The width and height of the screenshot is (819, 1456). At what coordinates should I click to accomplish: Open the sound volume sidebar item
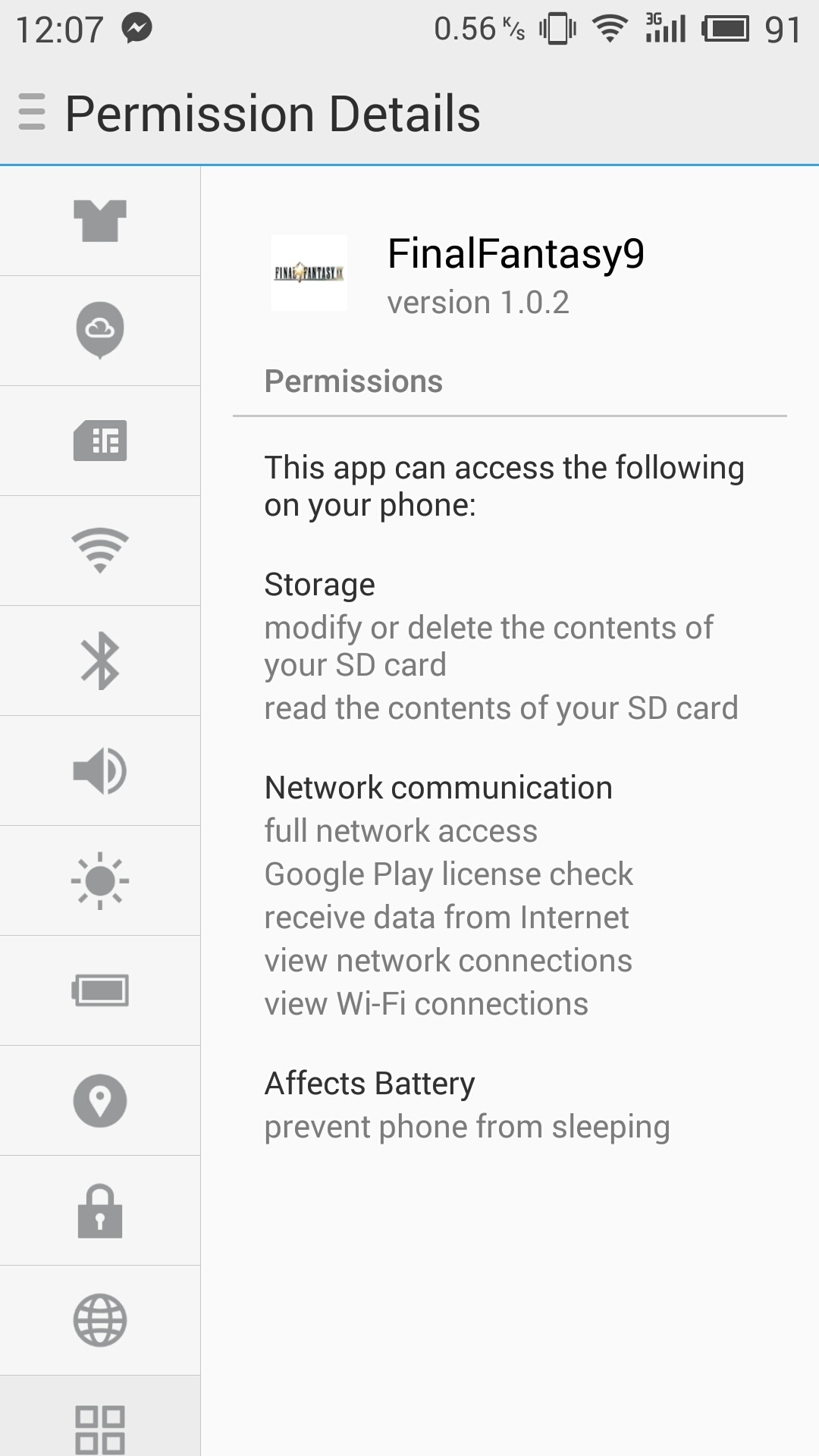pyautogui.click(x=100, y=770)
